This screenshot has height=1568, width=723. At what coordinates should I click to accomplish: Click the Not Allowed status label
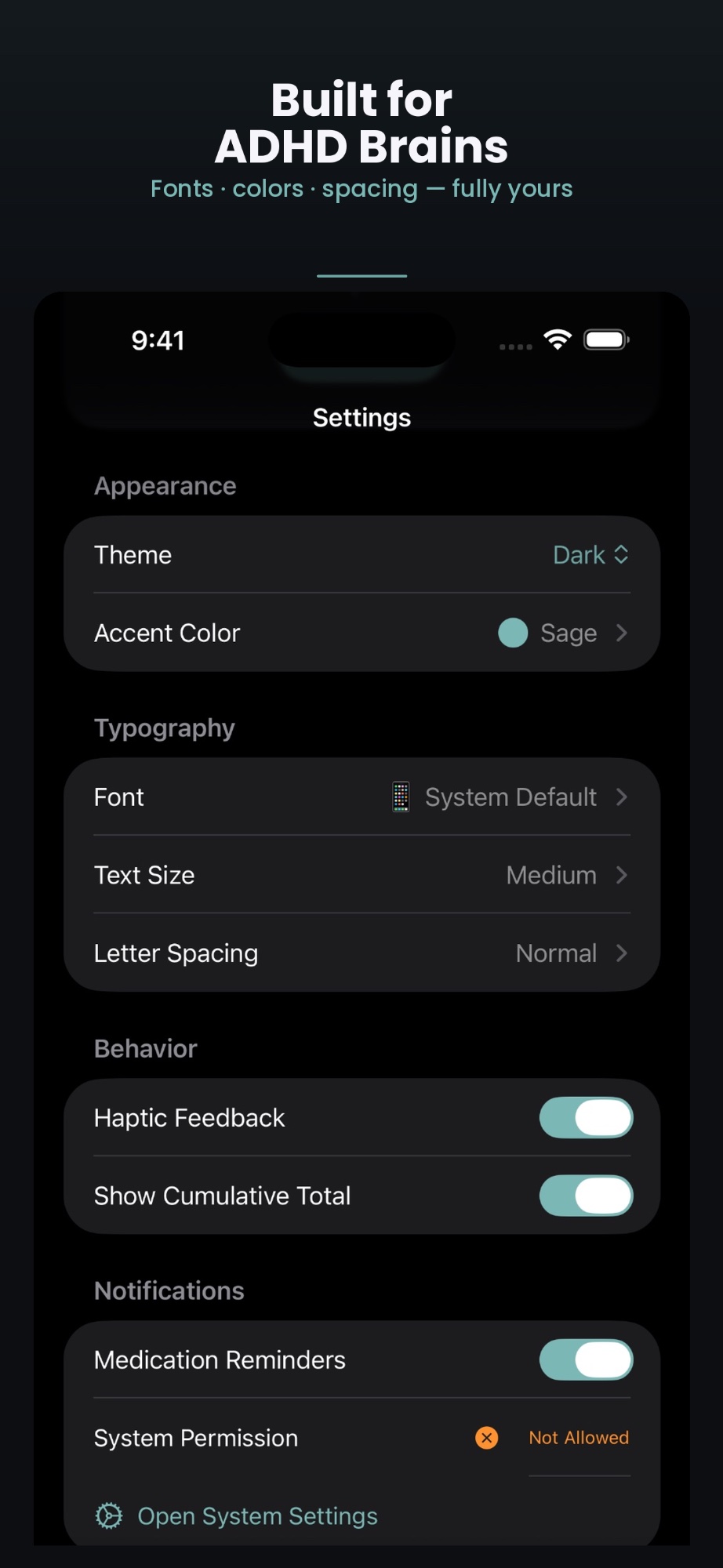[x=578, y=1437]
